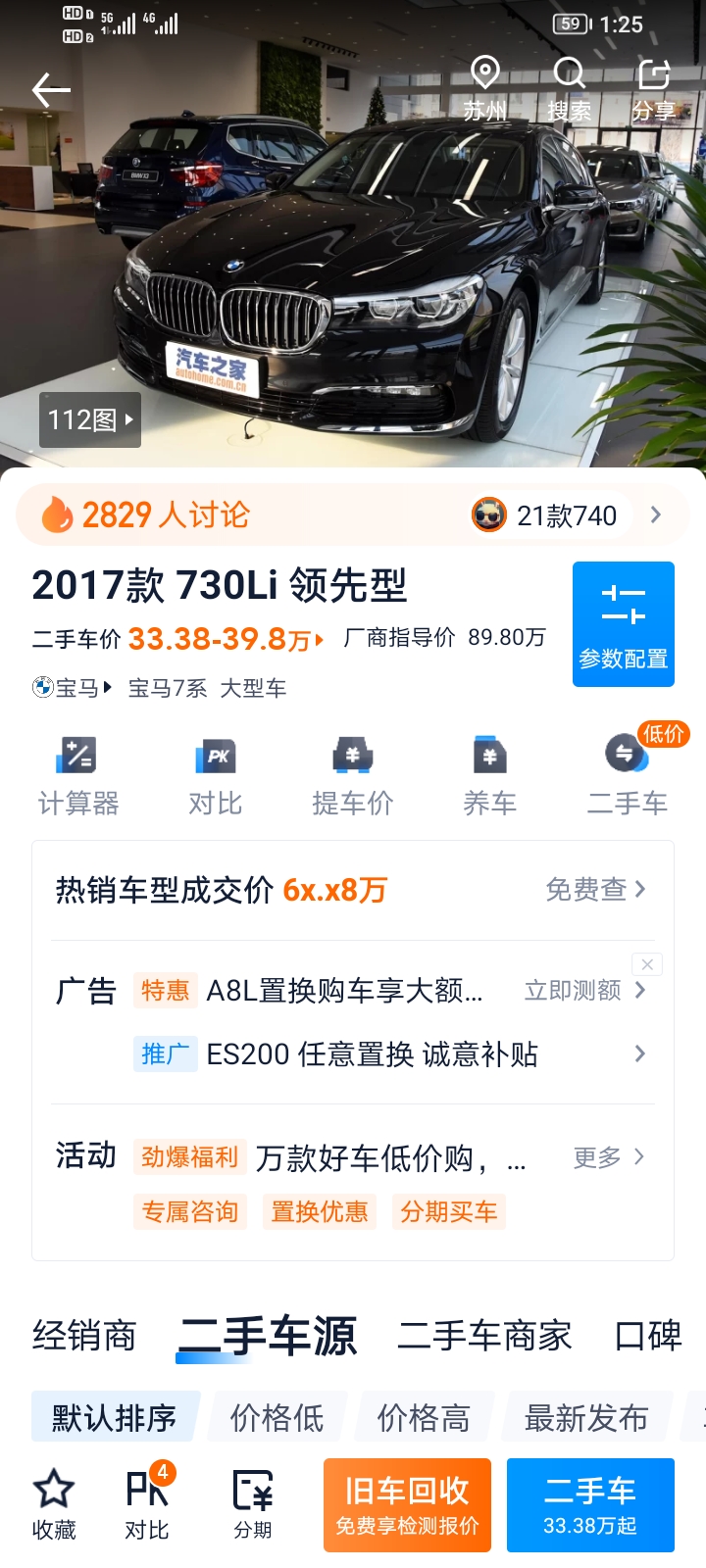Open 参数配置 specifications
The width and height of the screenshot is (706, 1568).
click(624, 624)
